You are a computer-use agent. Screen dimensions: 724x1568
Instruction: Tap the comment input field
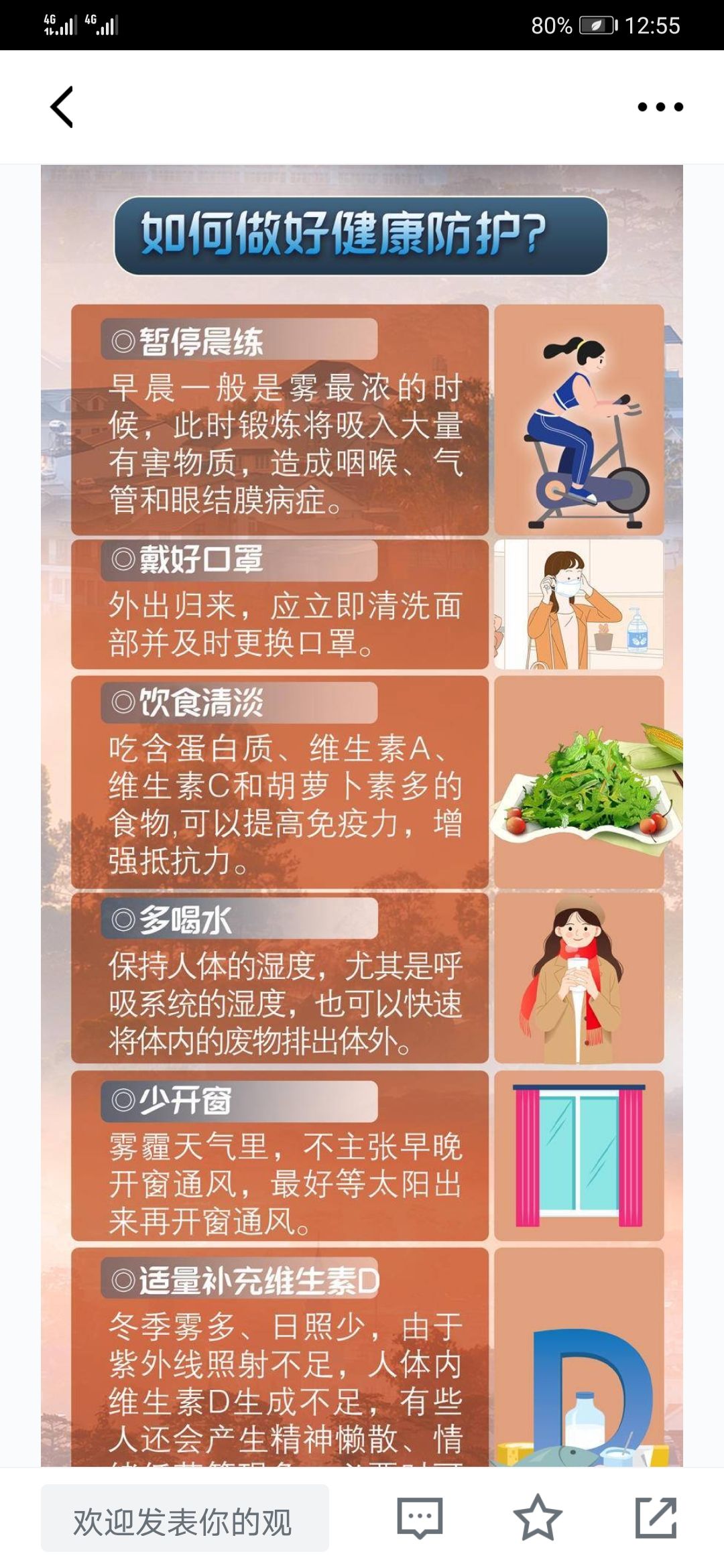(x=184, y=1522)
